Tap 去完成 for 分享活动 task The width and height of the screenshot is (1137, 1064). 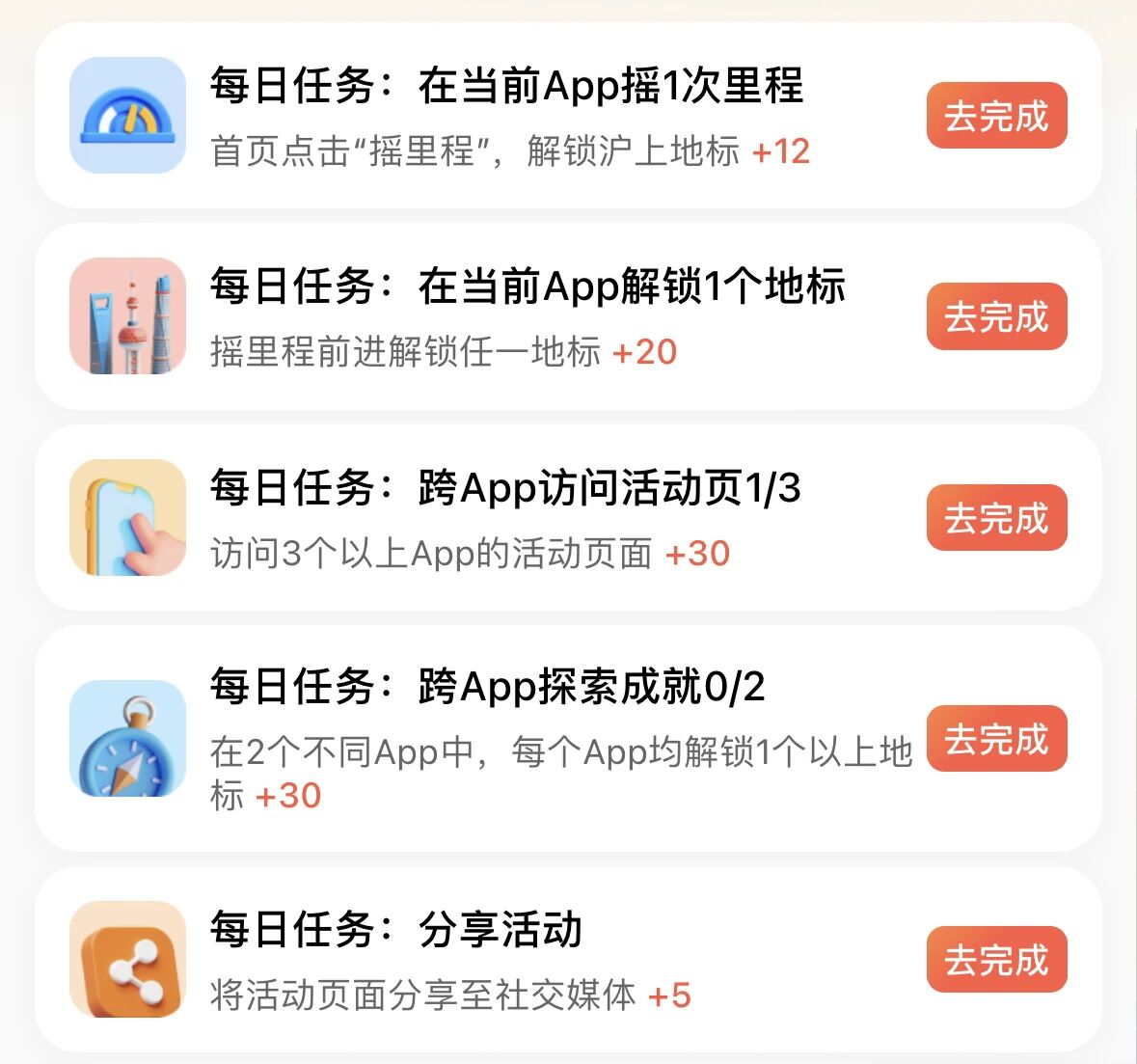[996, 960]
